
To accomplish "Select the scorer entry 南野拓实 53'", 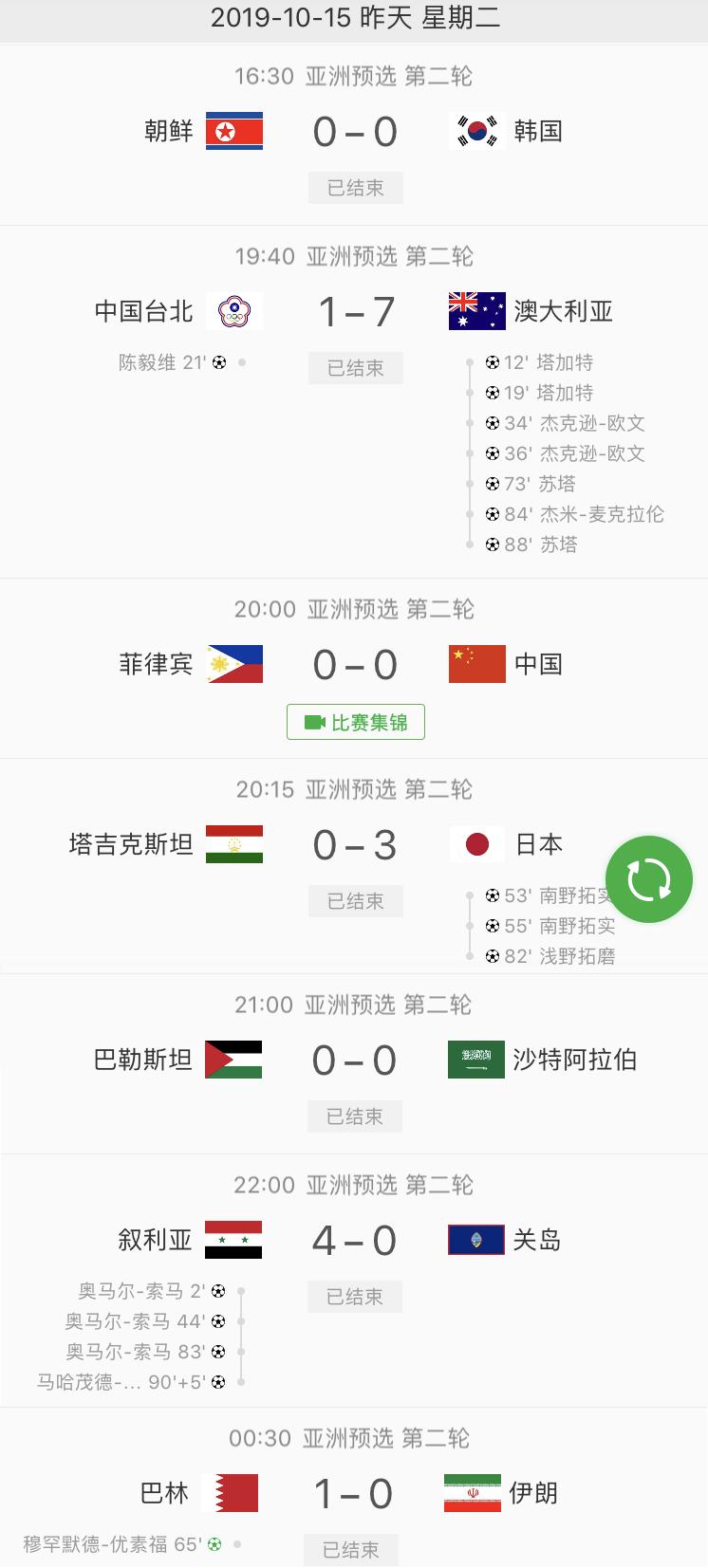I will tap(546, 895).
